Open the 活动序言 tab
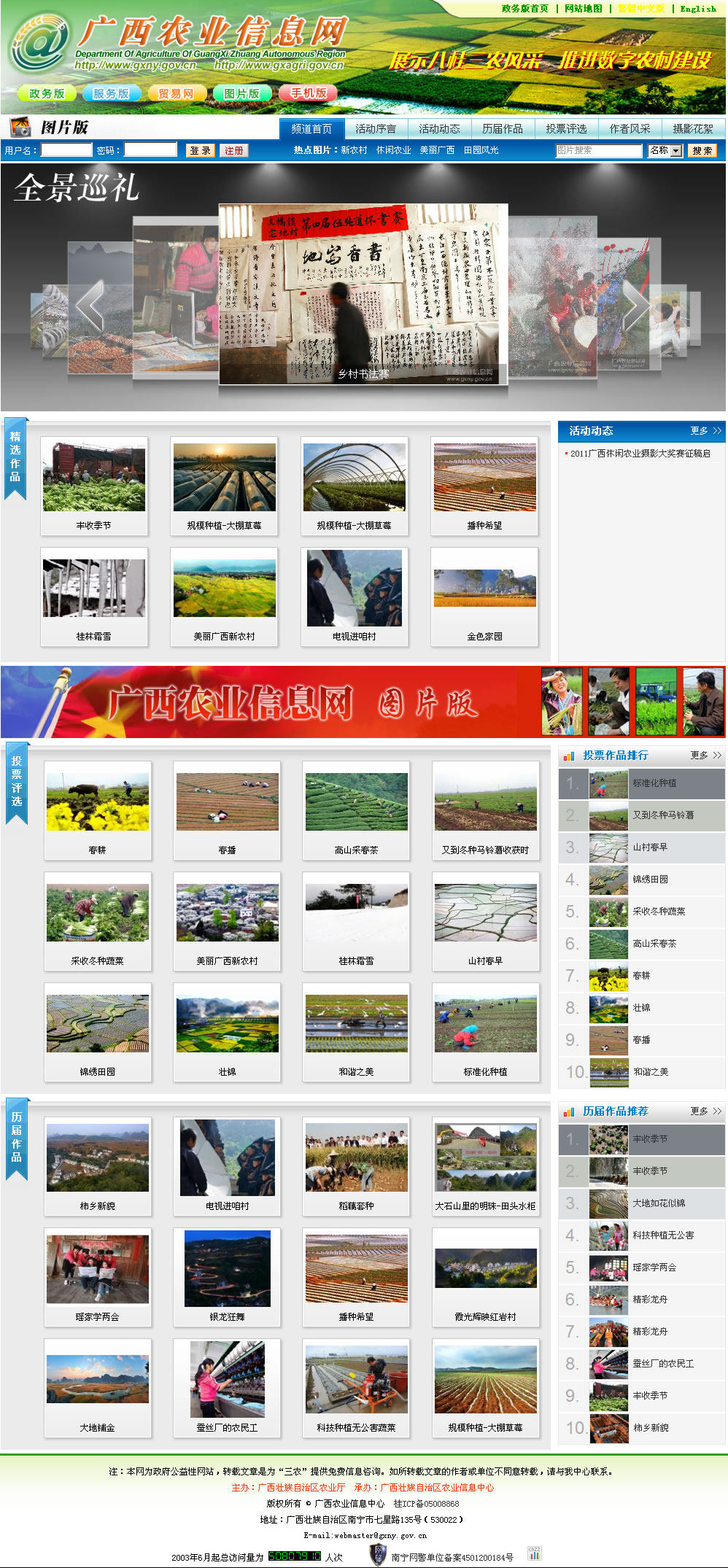The height and width of the screenshot is (1568, 728). pyautogui.click(x=375, y=129)
